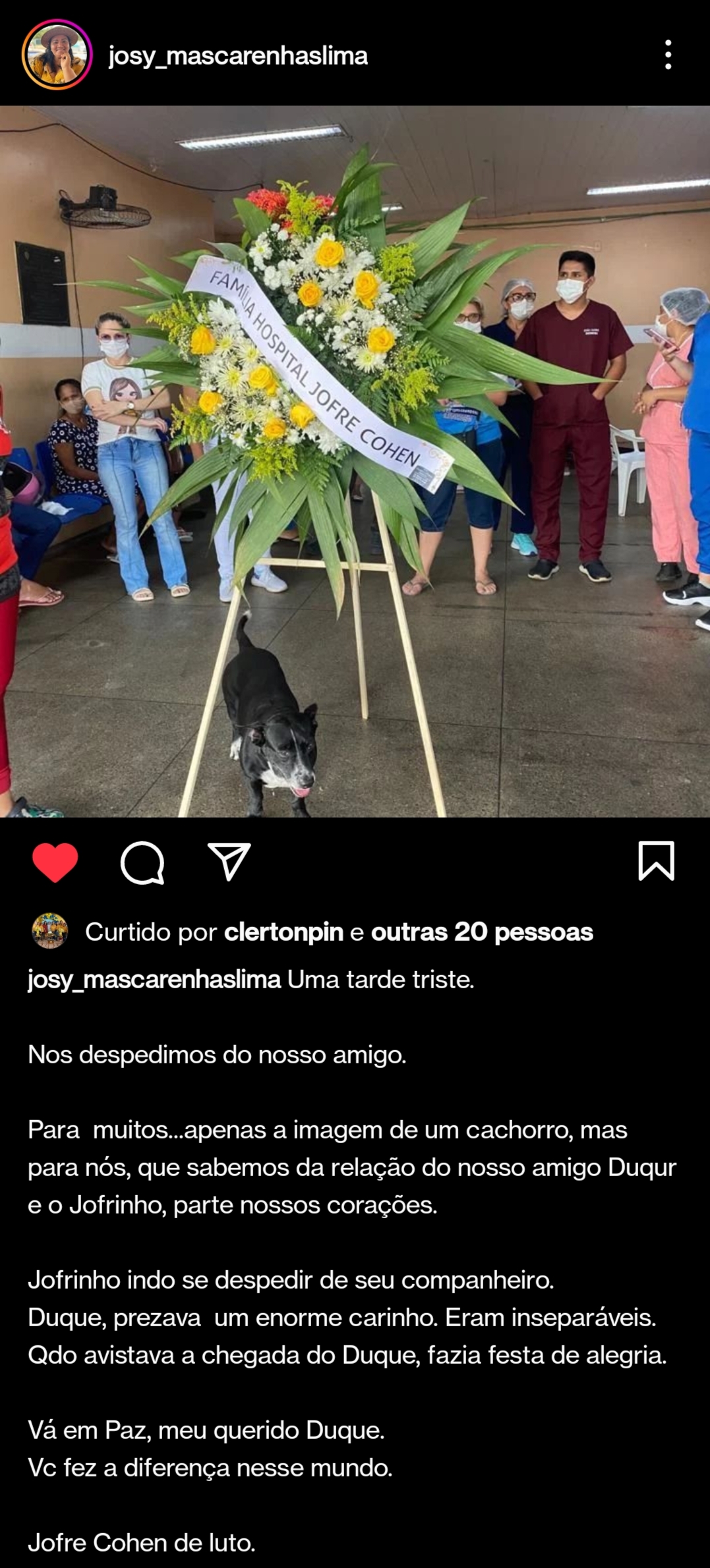
Task: Open clertonpin's profile from the likes line
Action: click(283, 932)
